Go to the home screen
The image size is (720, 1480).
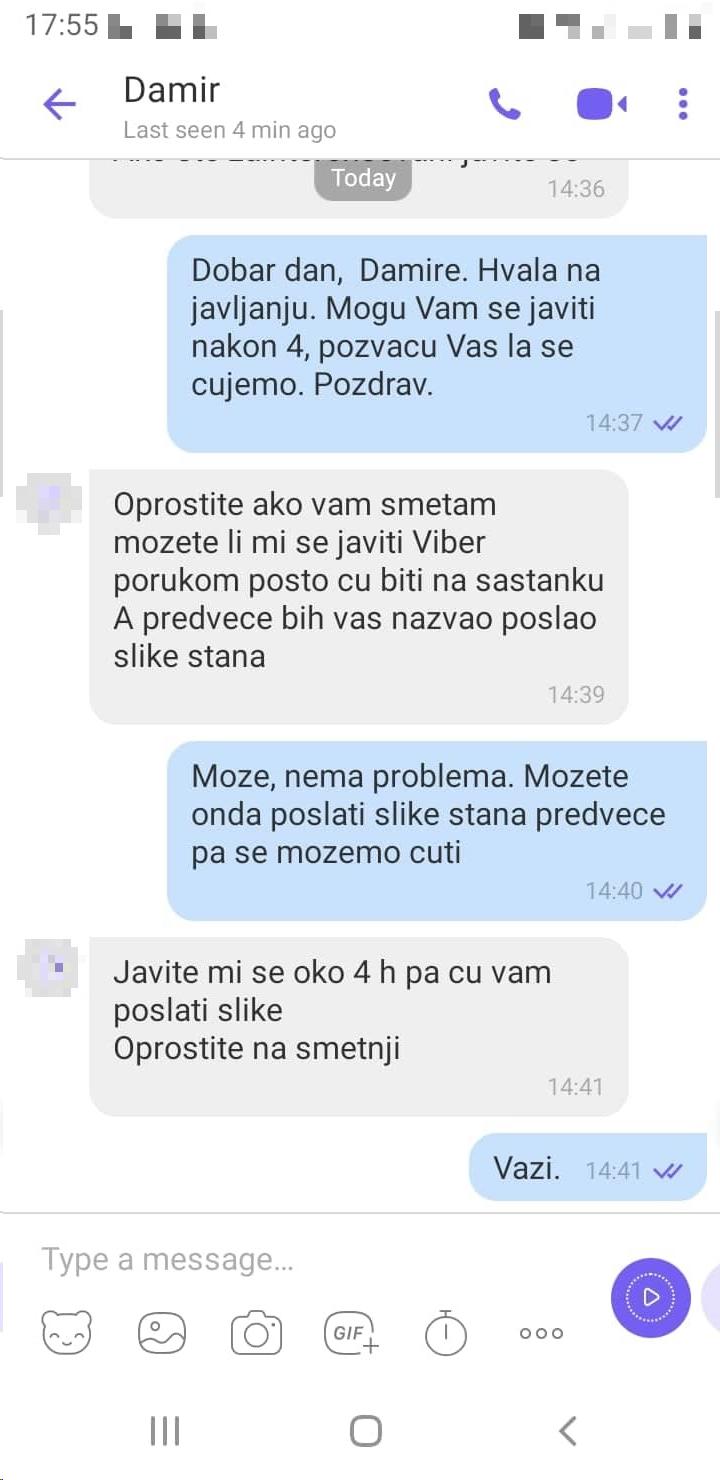pos(365,1431)
